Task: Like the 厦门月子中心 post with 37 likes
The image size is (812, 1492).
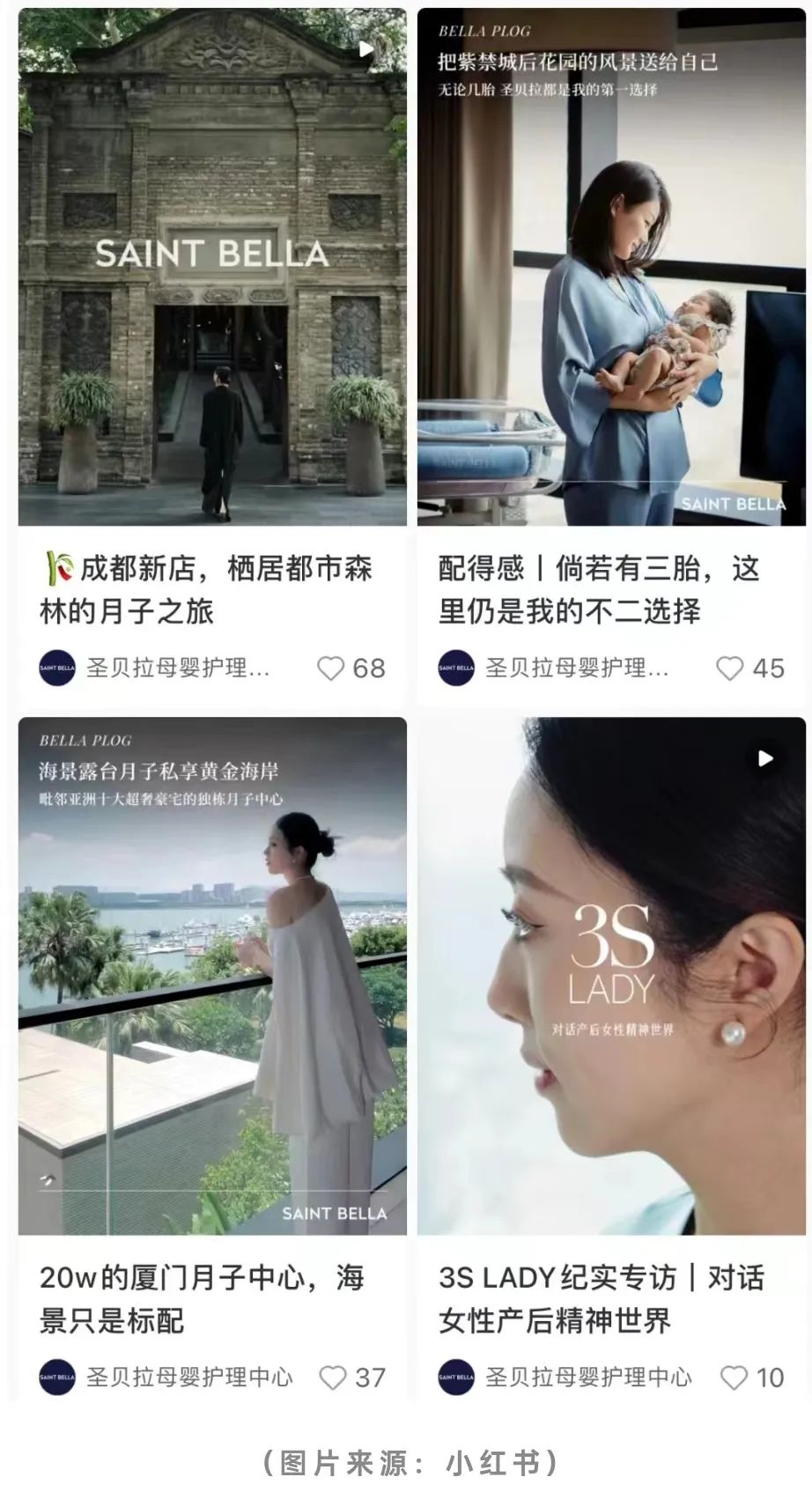Action: click(332, 1378)
